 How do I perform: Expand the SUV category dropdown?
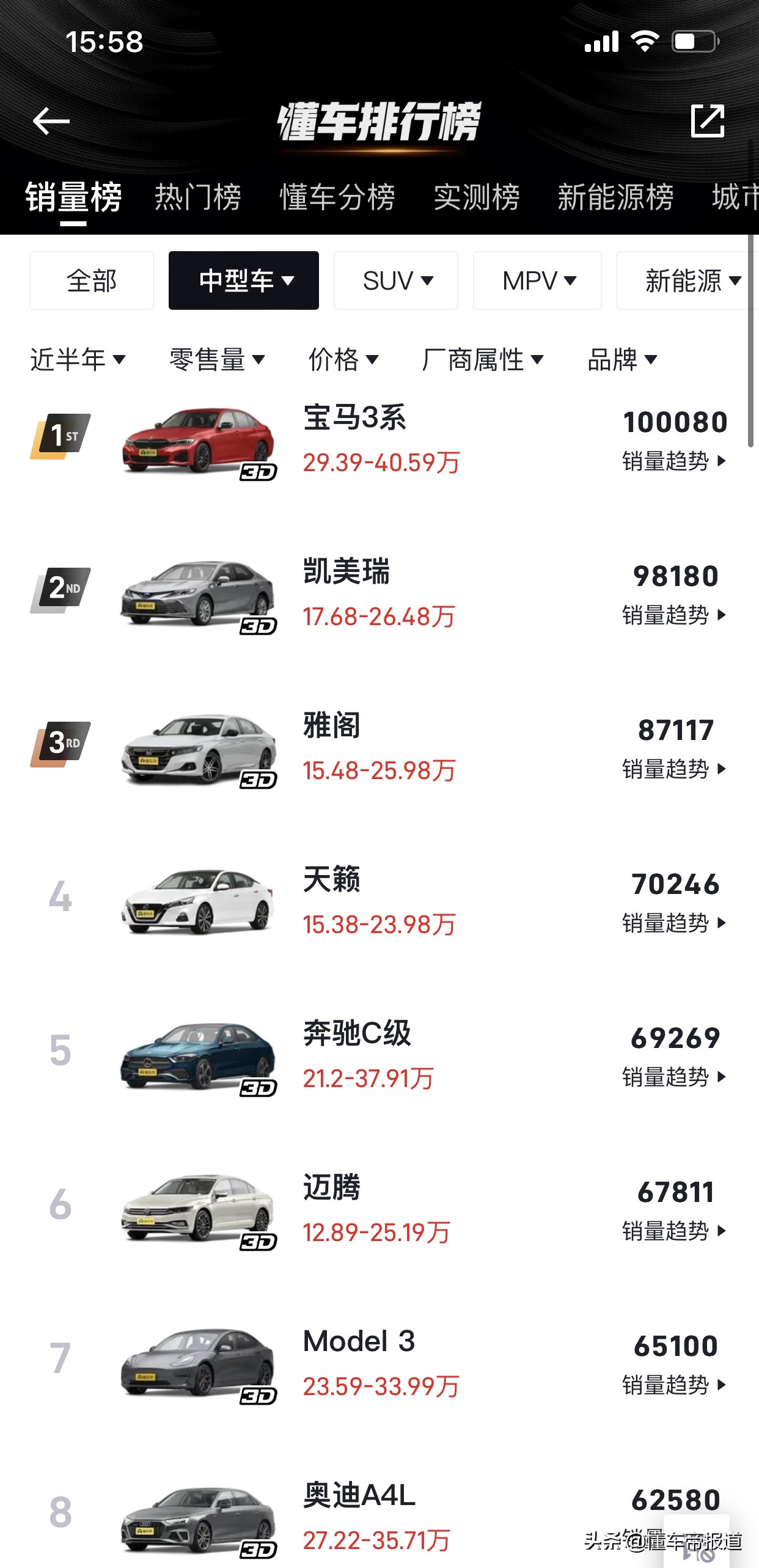pyautogui.click(x=396, y=281)
